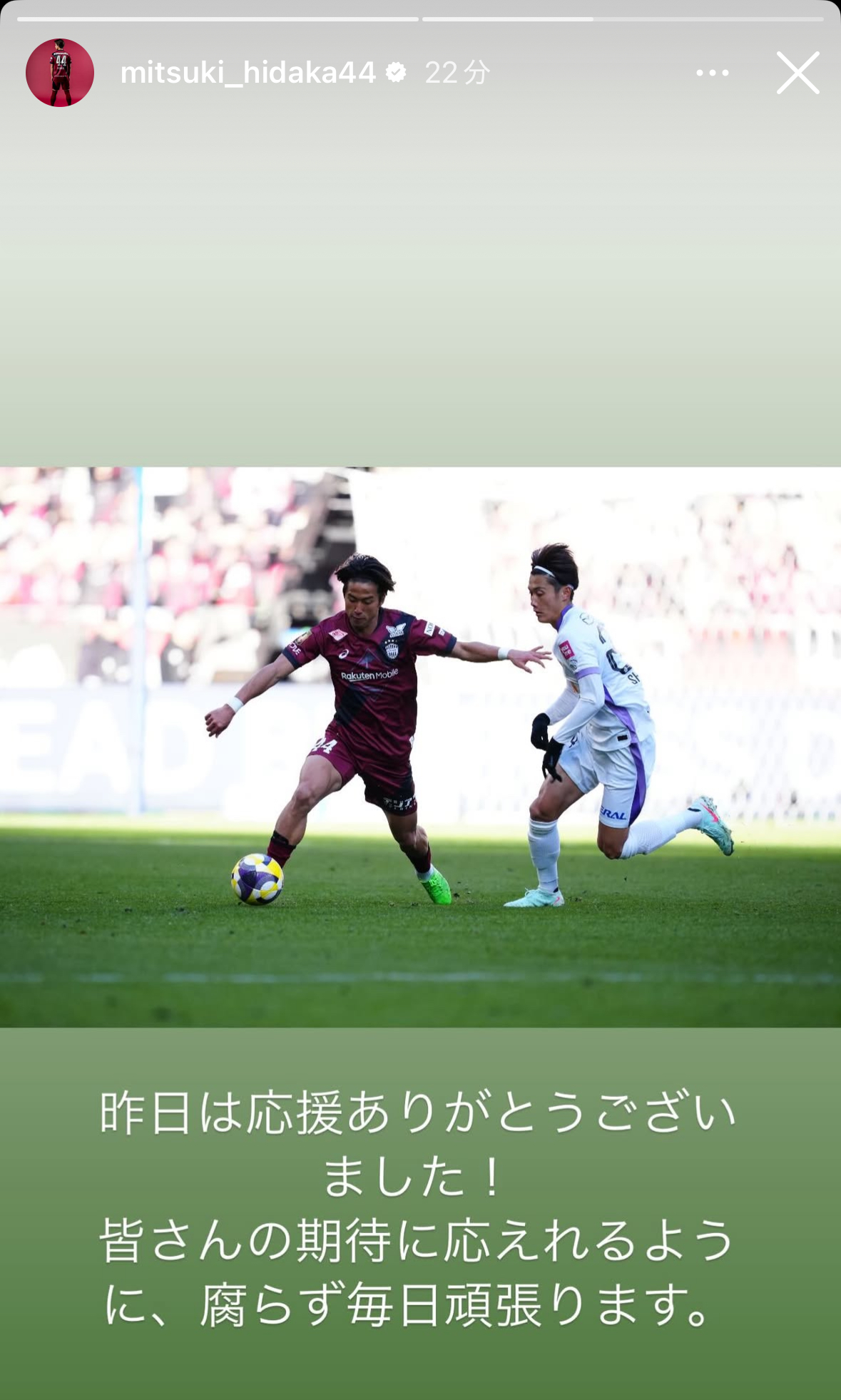Open the three-dot story options menu
Viewport: 841px width, 1400px height.
(x=712, y=73)
